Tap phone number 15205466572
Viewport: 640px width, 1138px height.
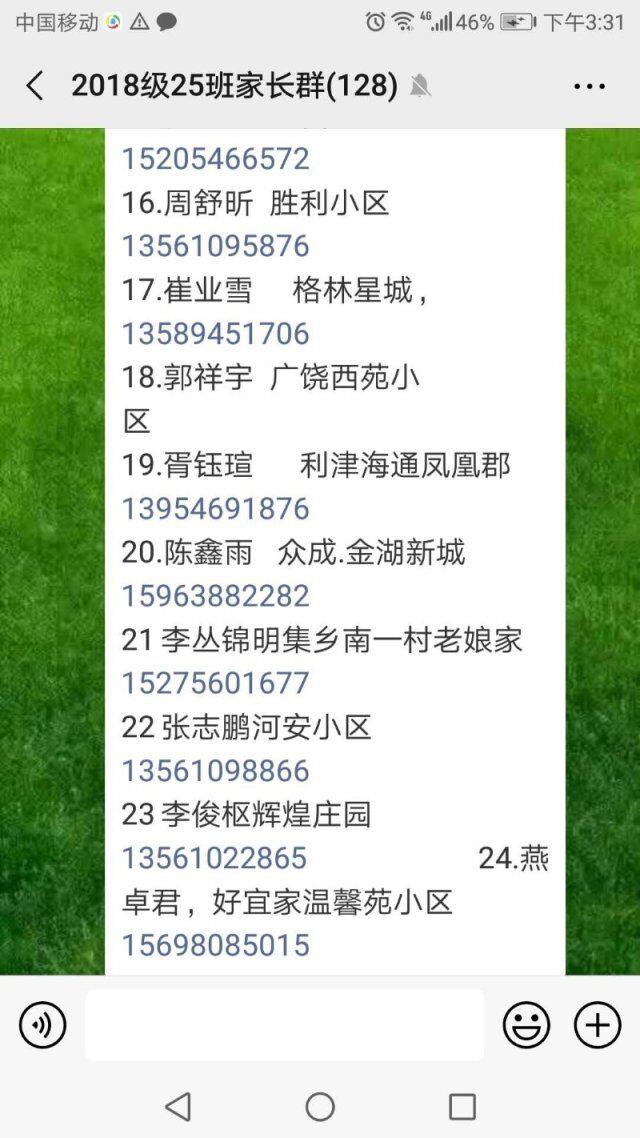[216, 159]
